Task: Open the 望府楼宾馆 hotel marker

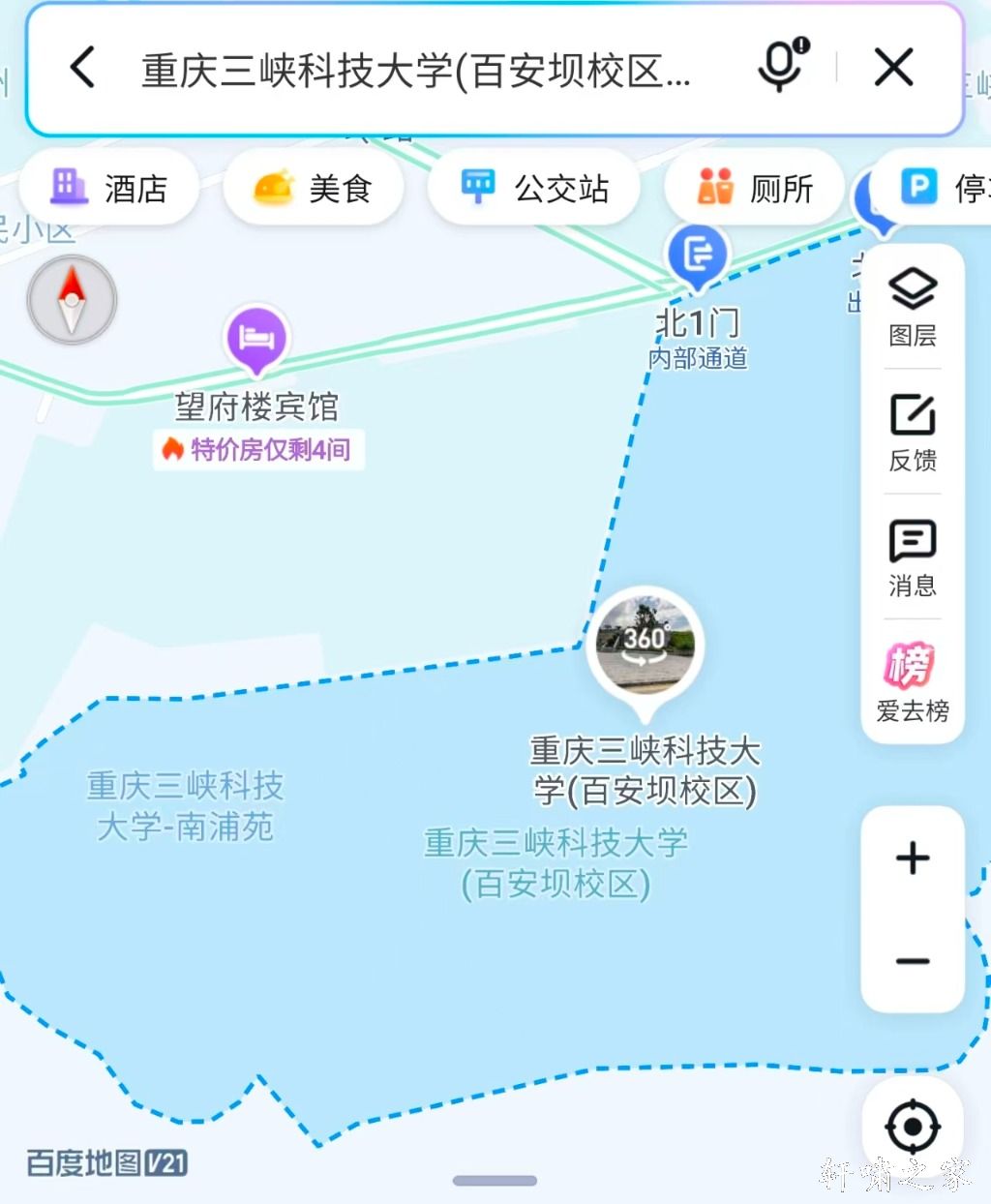Action: pos(256,338)
